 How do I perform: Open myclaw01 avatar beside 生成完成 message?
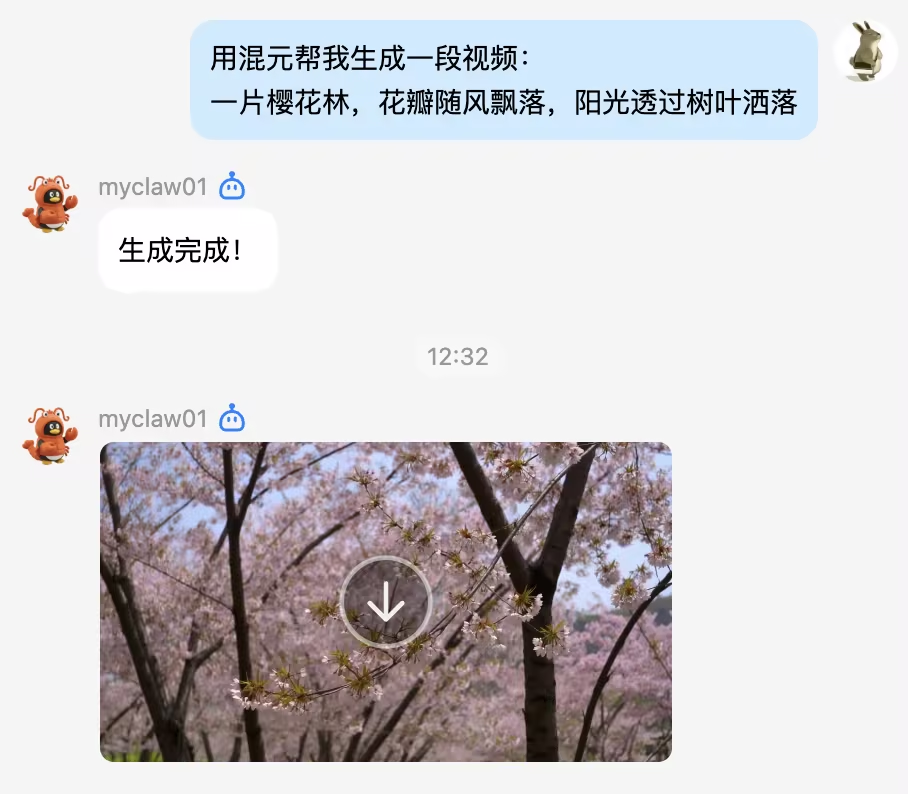50,204
